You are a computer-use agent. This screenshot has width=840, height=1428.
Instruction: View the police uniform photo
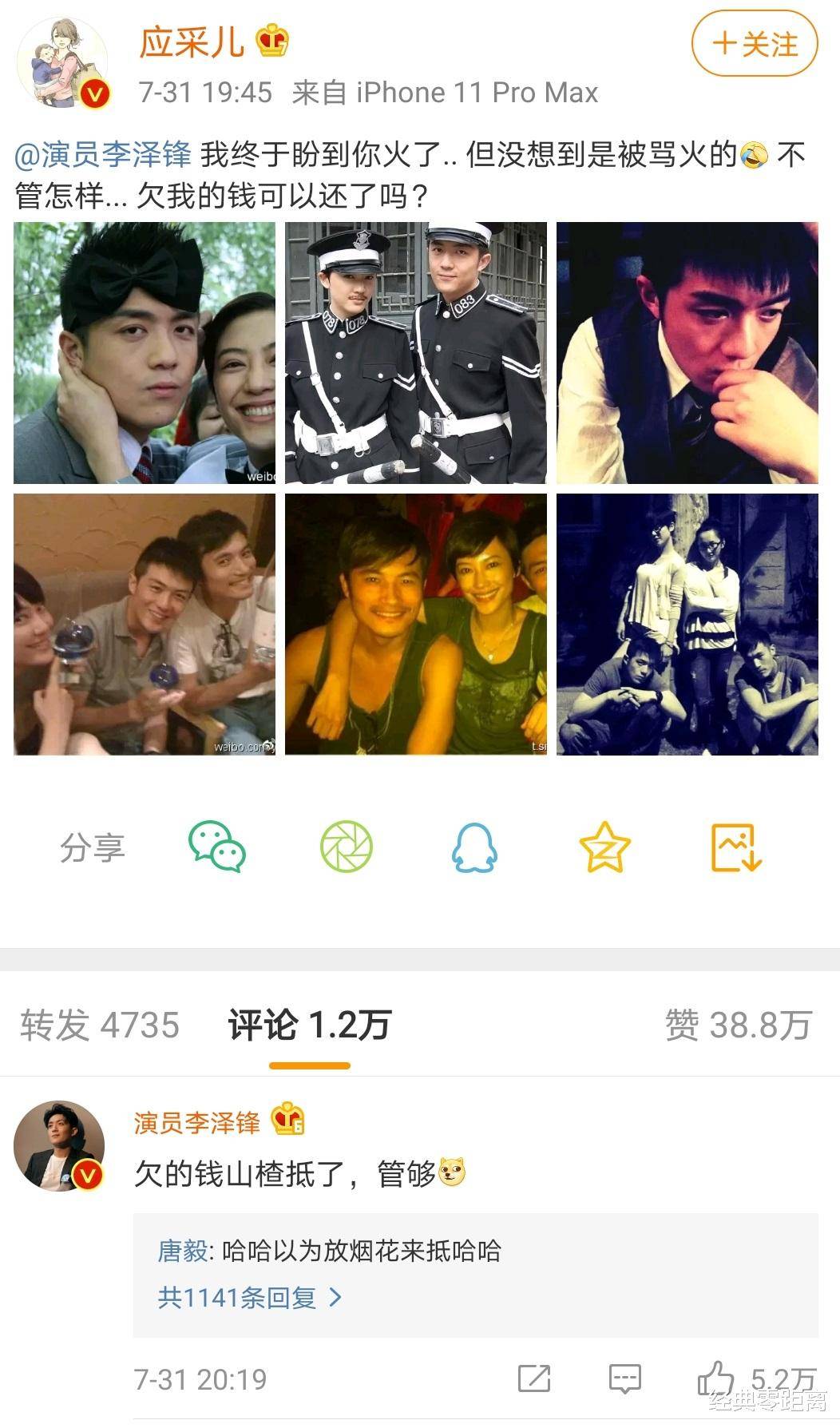(x=416, y=353)
